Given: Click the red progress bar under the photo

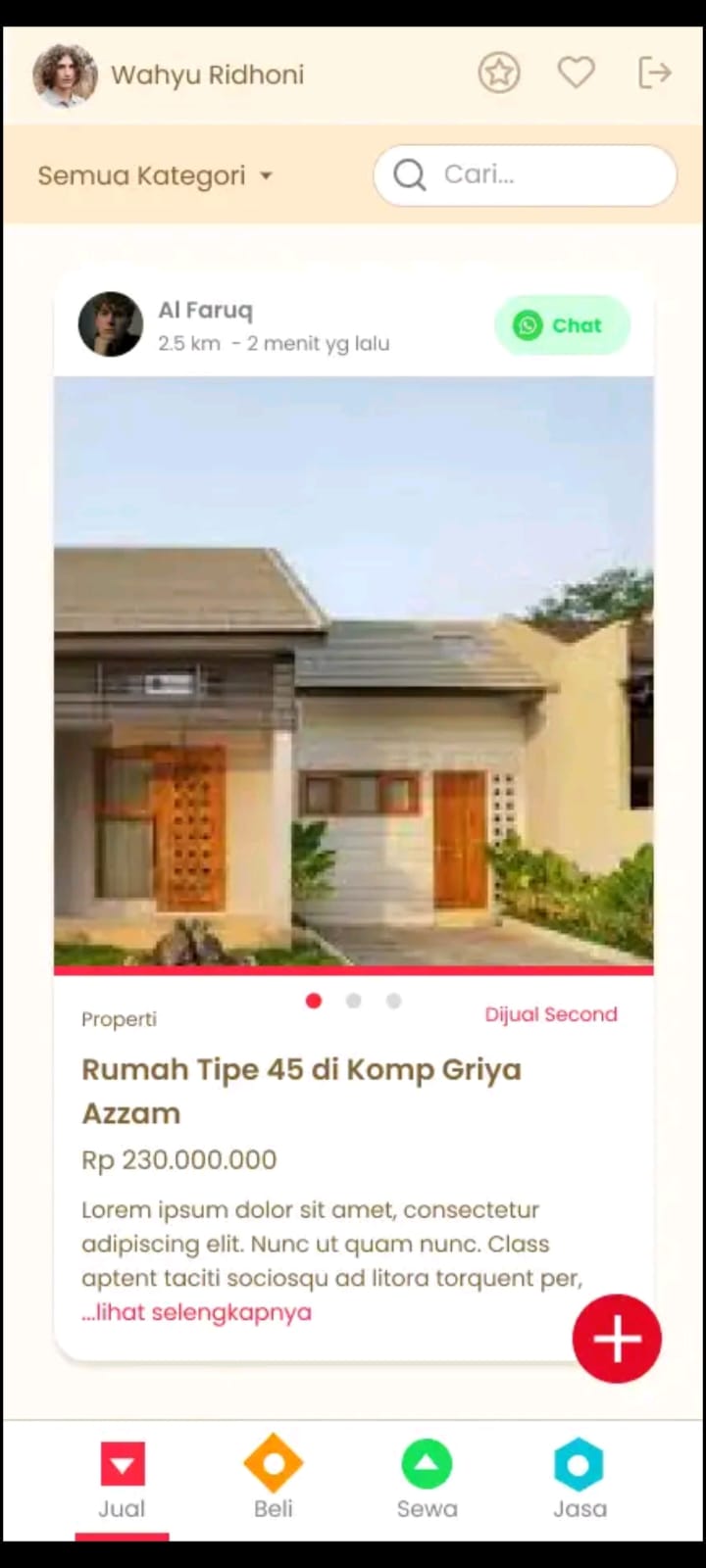Looking at the screenshot, I should (353, 969).
